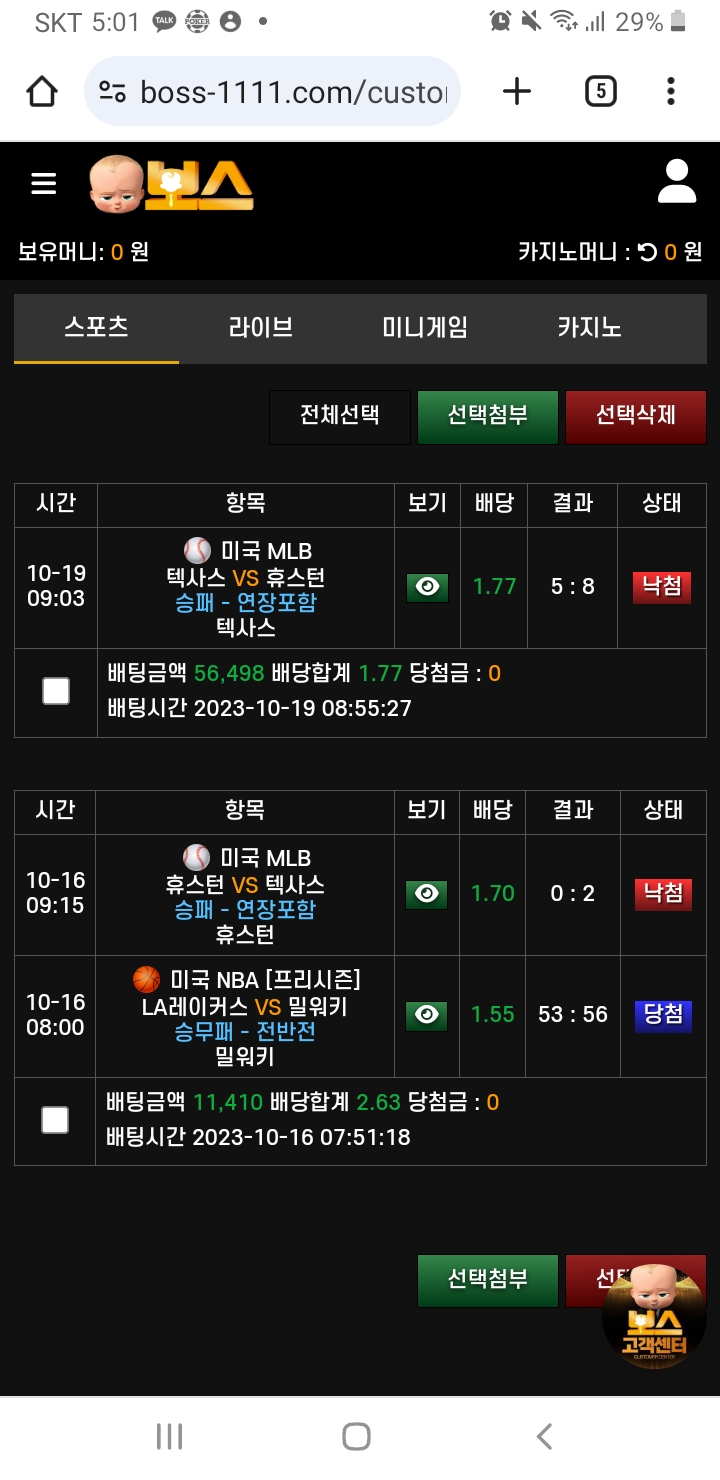Switch to the 라이브 tab
This screenshot has width=720, height=1480.
261,328
